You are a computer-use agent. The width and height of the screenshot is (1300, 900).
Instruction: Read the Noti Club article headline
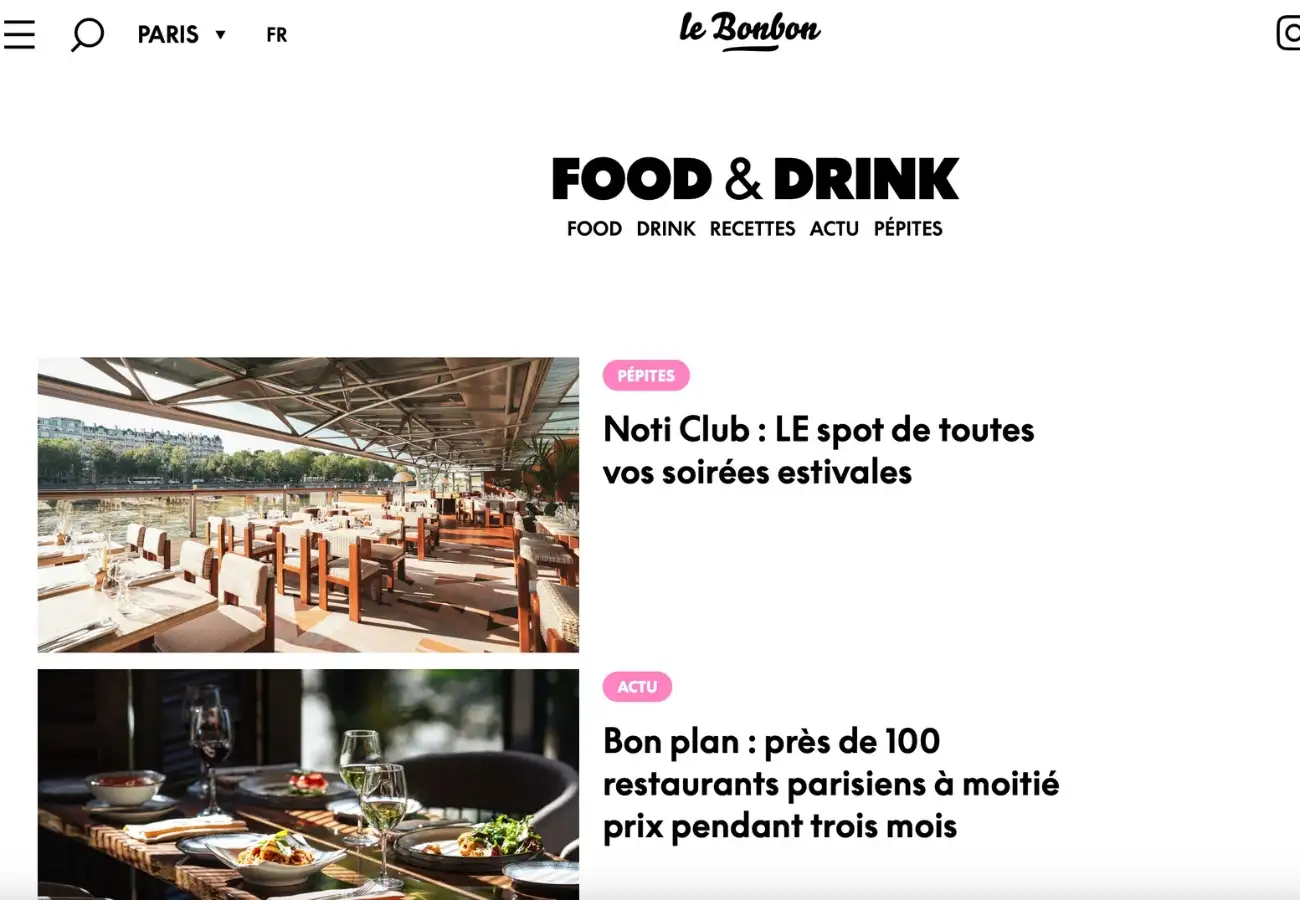click(x=818, y=450)
